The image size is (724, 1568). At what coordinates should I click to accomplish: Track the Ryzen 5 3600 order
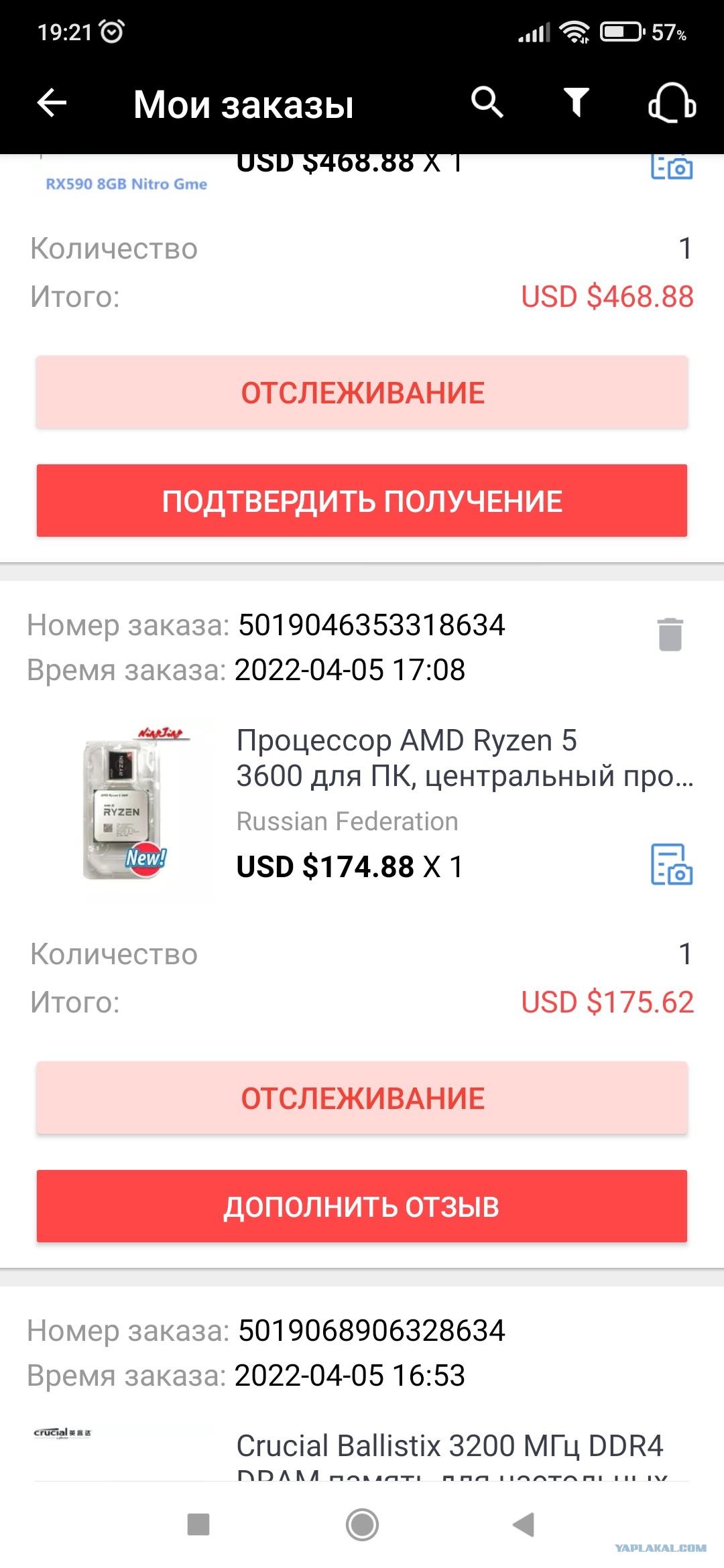coord(362,1098)
